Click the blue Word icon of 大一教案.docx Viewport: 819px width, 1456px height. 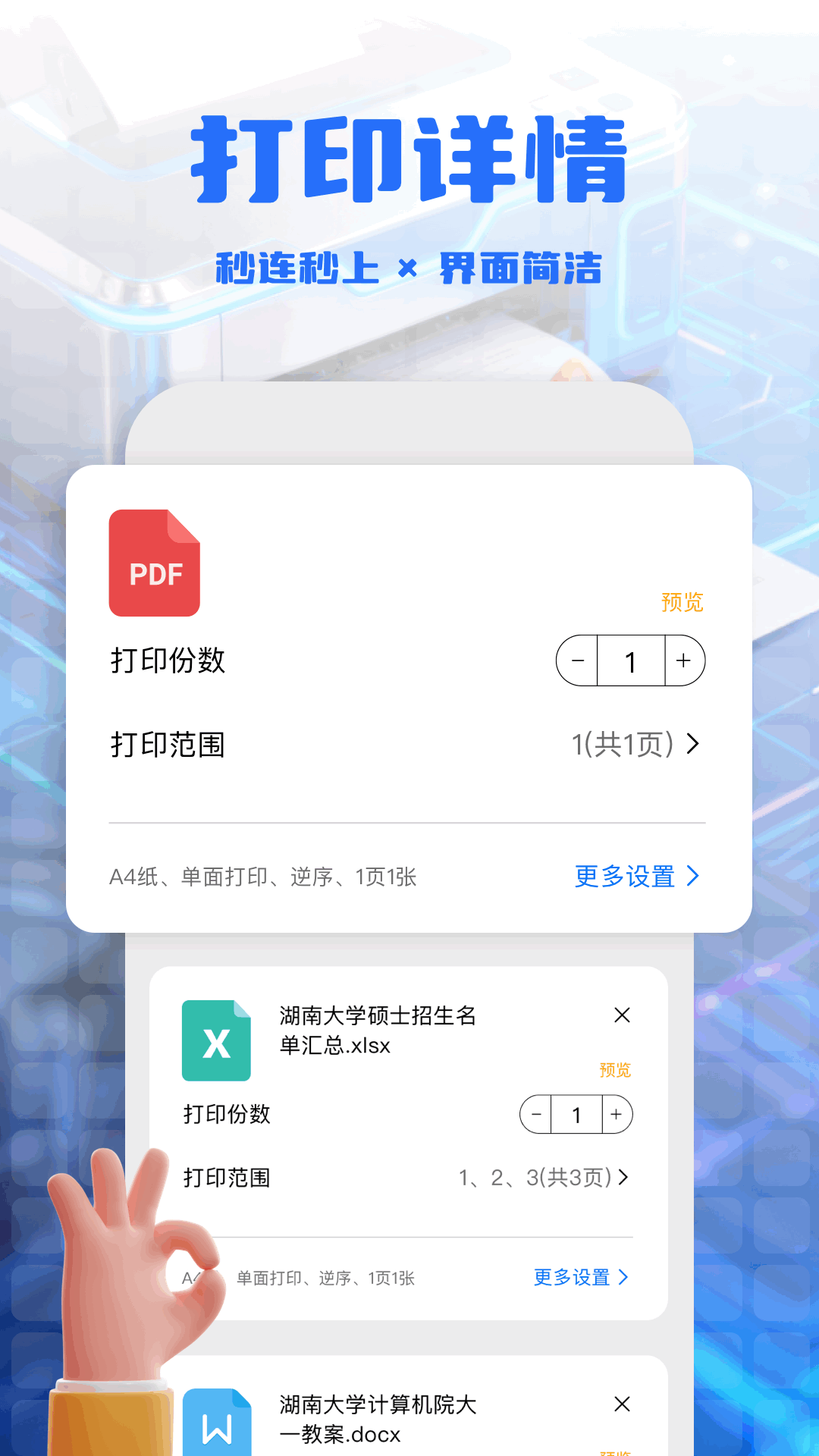(x=215, y=1424)
